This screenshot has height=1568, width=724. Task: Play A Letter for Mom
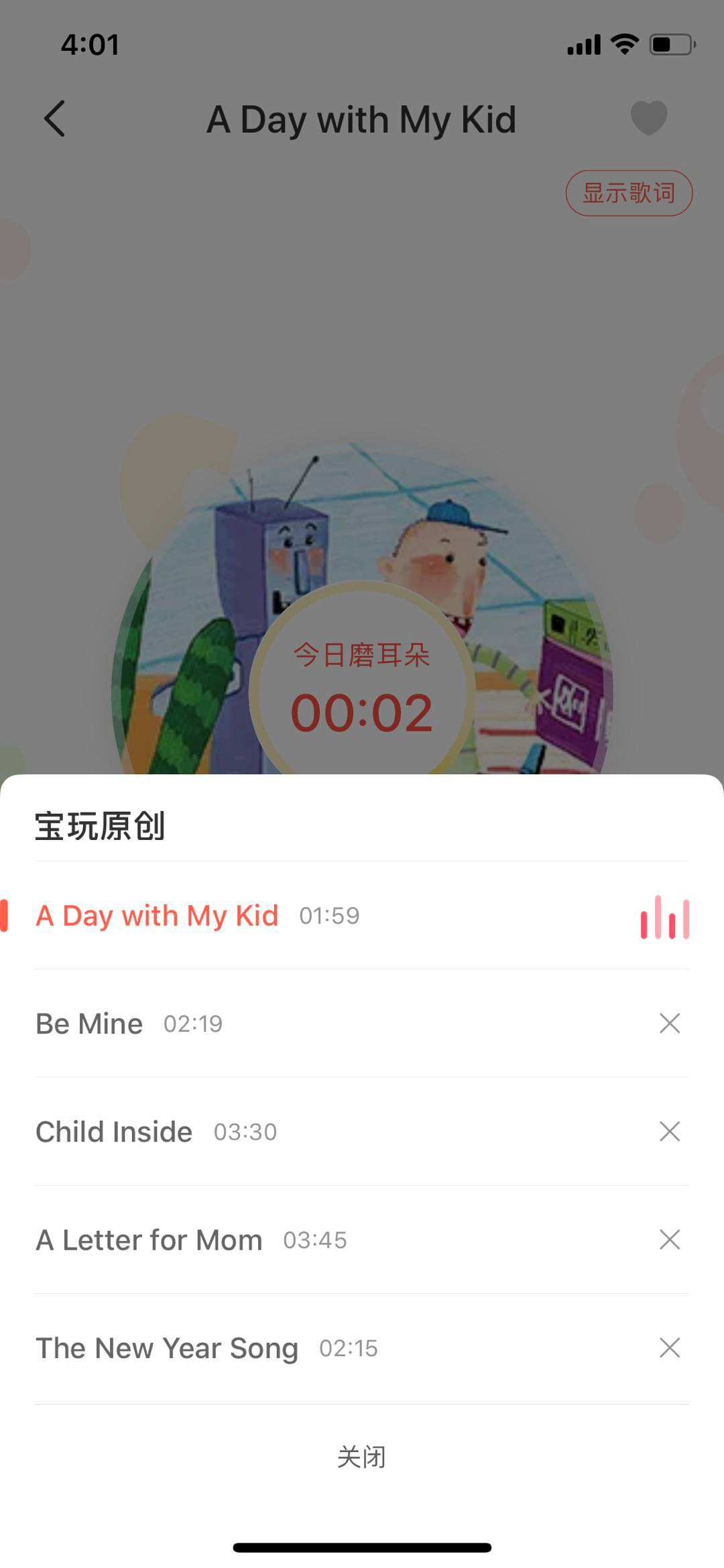pos(149,1240)
